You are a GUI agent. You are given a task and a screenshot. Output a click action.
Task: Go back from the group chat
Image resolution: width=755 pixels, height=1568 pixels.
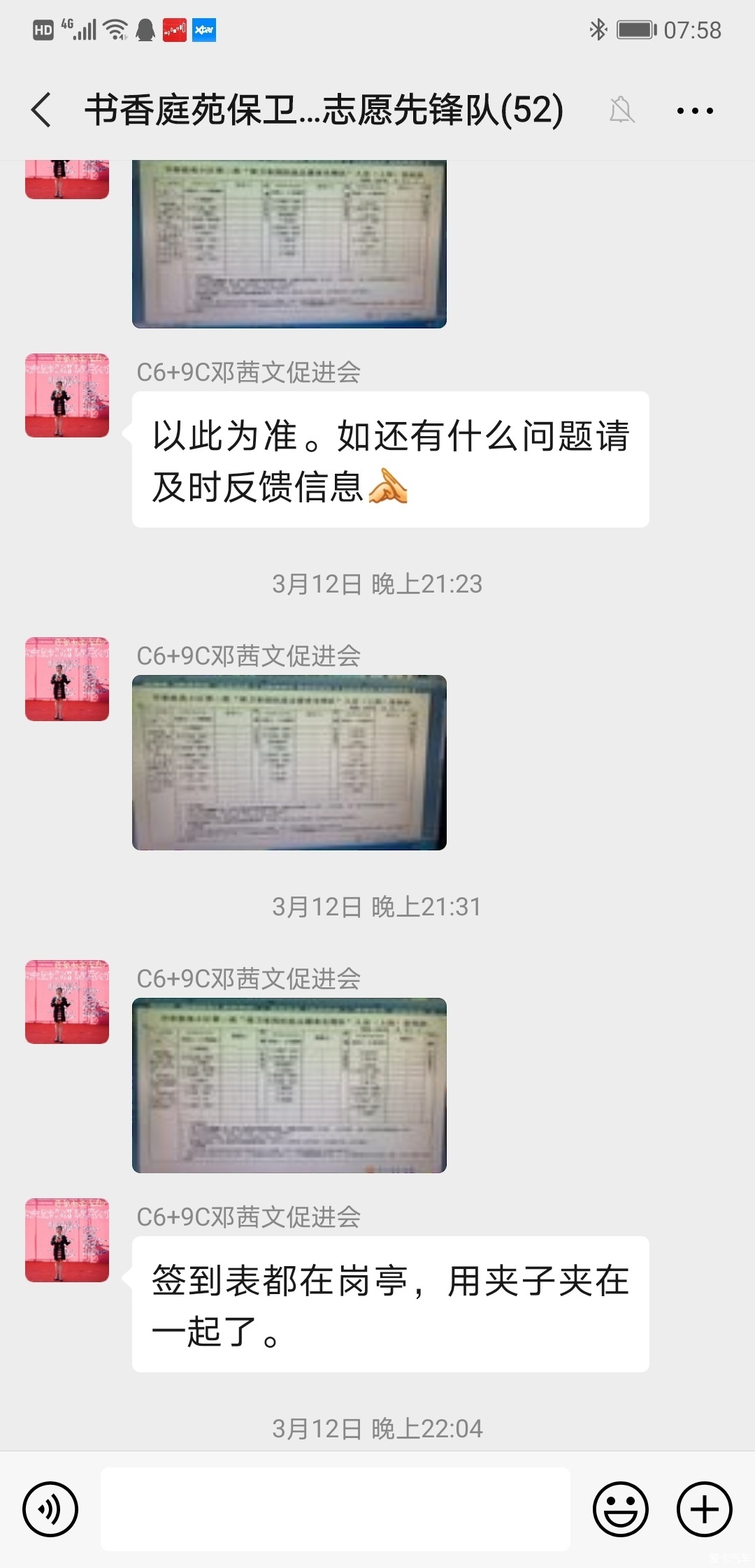click(42, 110)
